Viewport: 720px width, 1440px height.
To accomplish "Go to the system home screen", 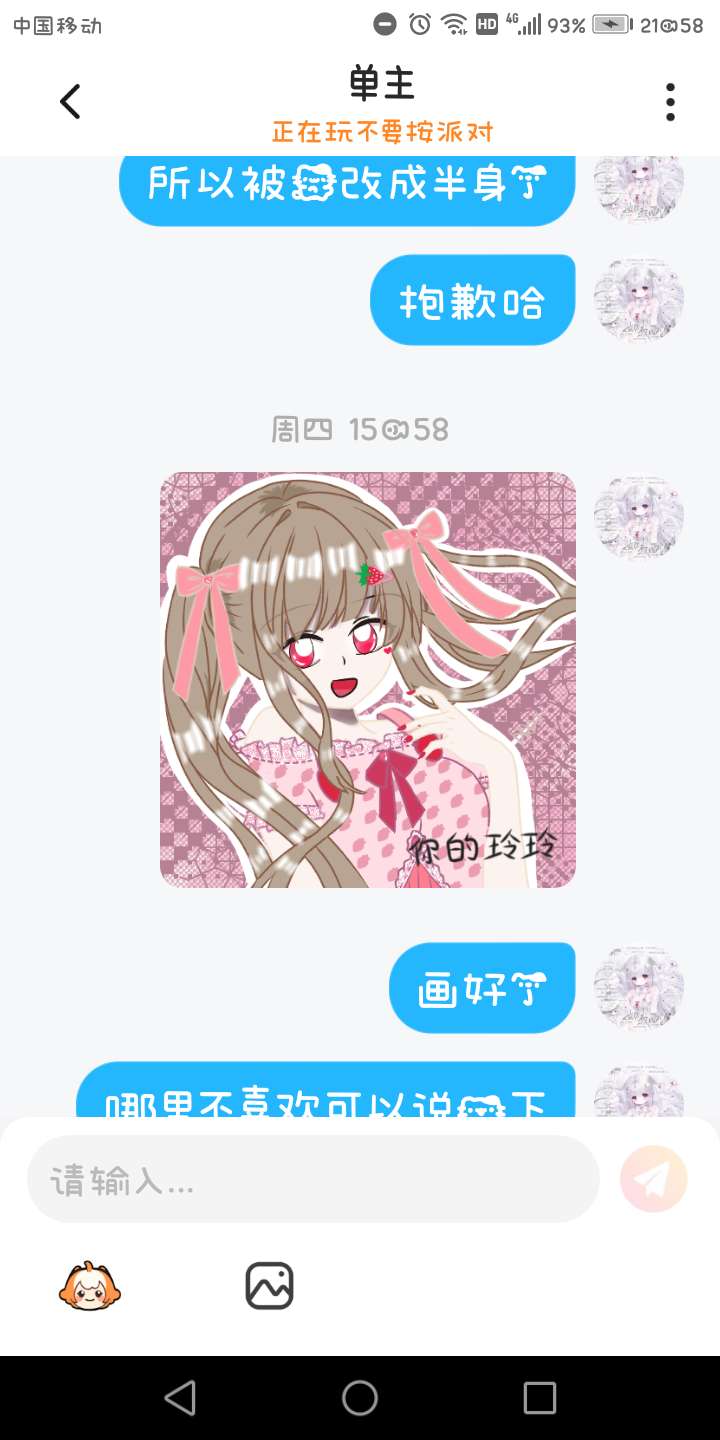I will [360, 1398].
